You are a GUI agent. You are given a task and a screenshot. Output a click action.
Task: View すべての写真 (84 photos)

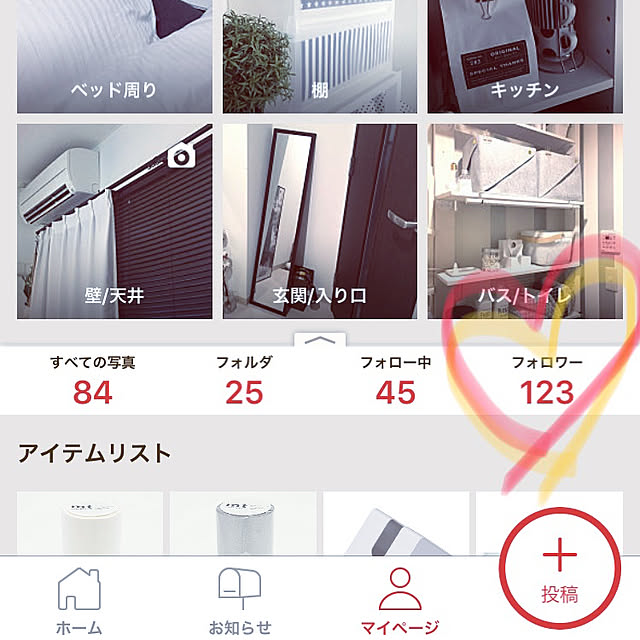pyautogui.click(x=92, y=380)
